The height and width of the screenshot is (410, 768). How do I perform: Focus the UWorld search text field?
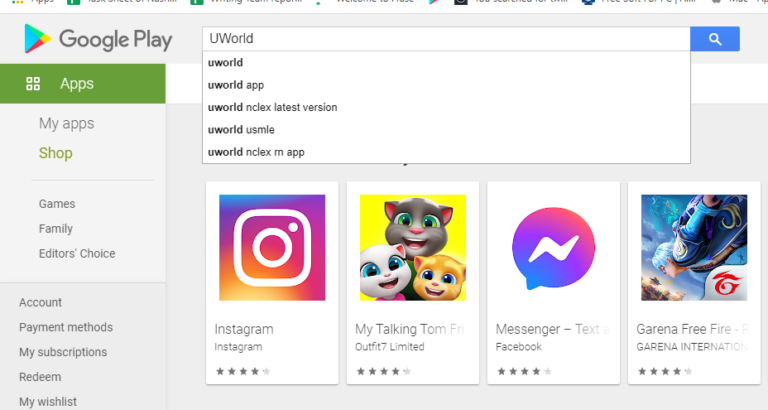coord(445,39)
